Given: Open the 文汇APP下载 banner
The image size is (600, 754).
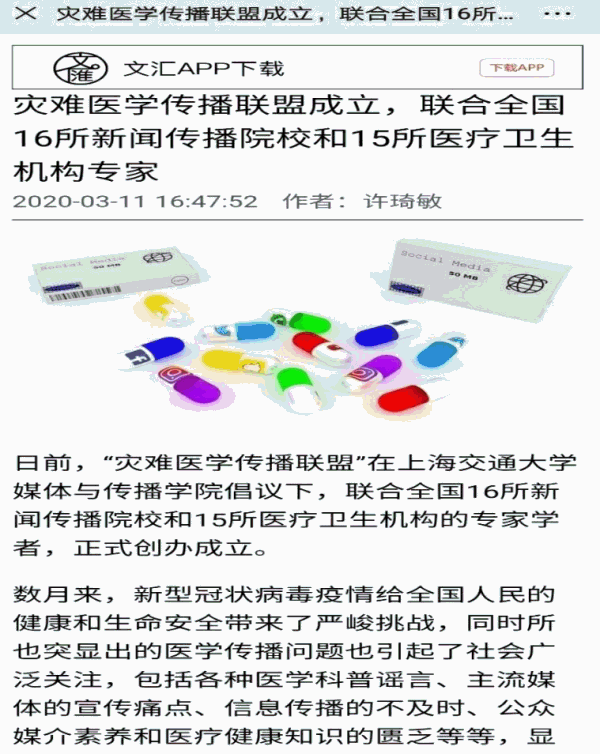Looking at the screenshot, I should click(x=204, y=68).
